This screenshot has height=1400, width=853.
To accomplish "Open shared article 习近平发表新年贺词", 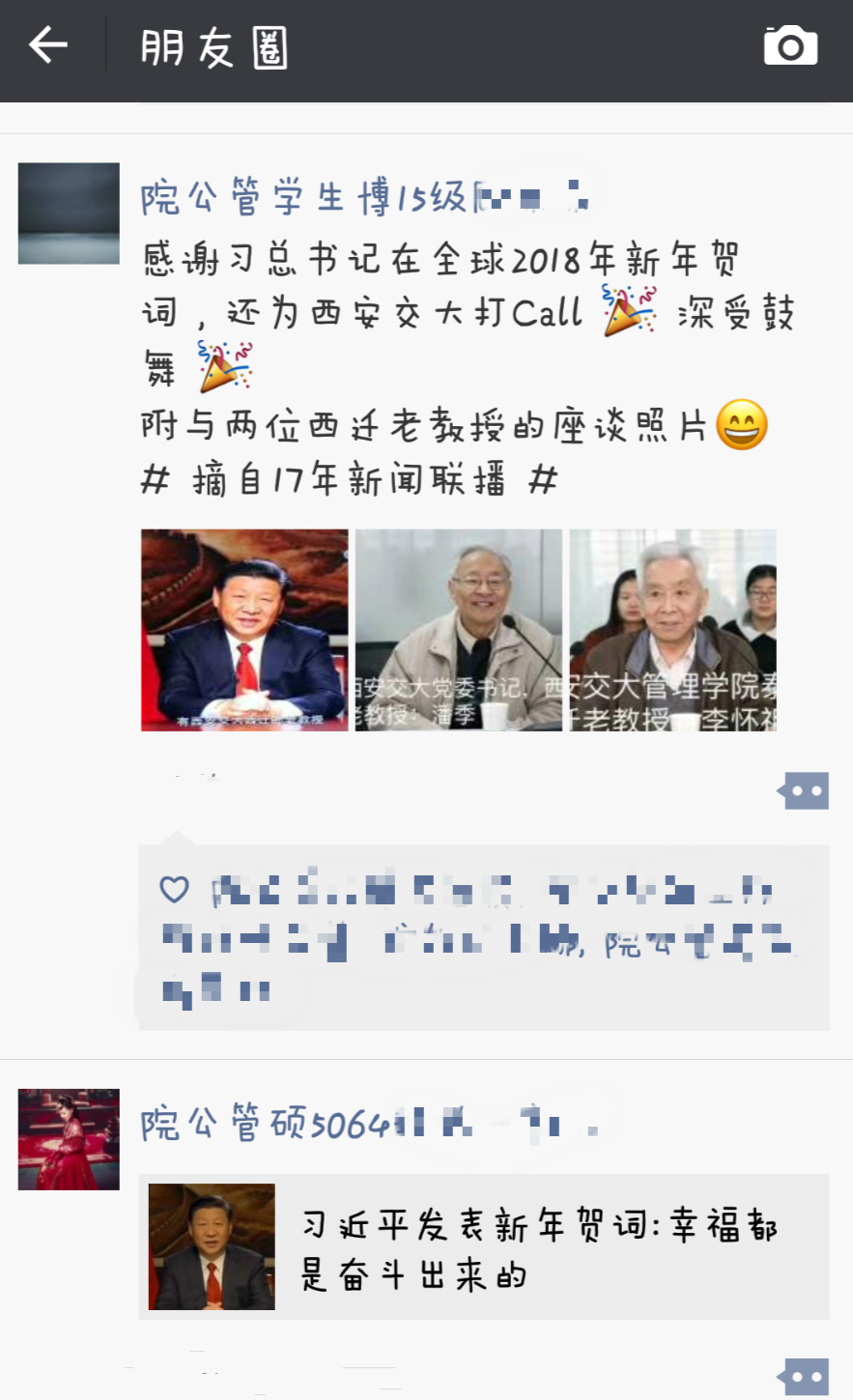I will pyautogui.click(x=483, y=1246).
